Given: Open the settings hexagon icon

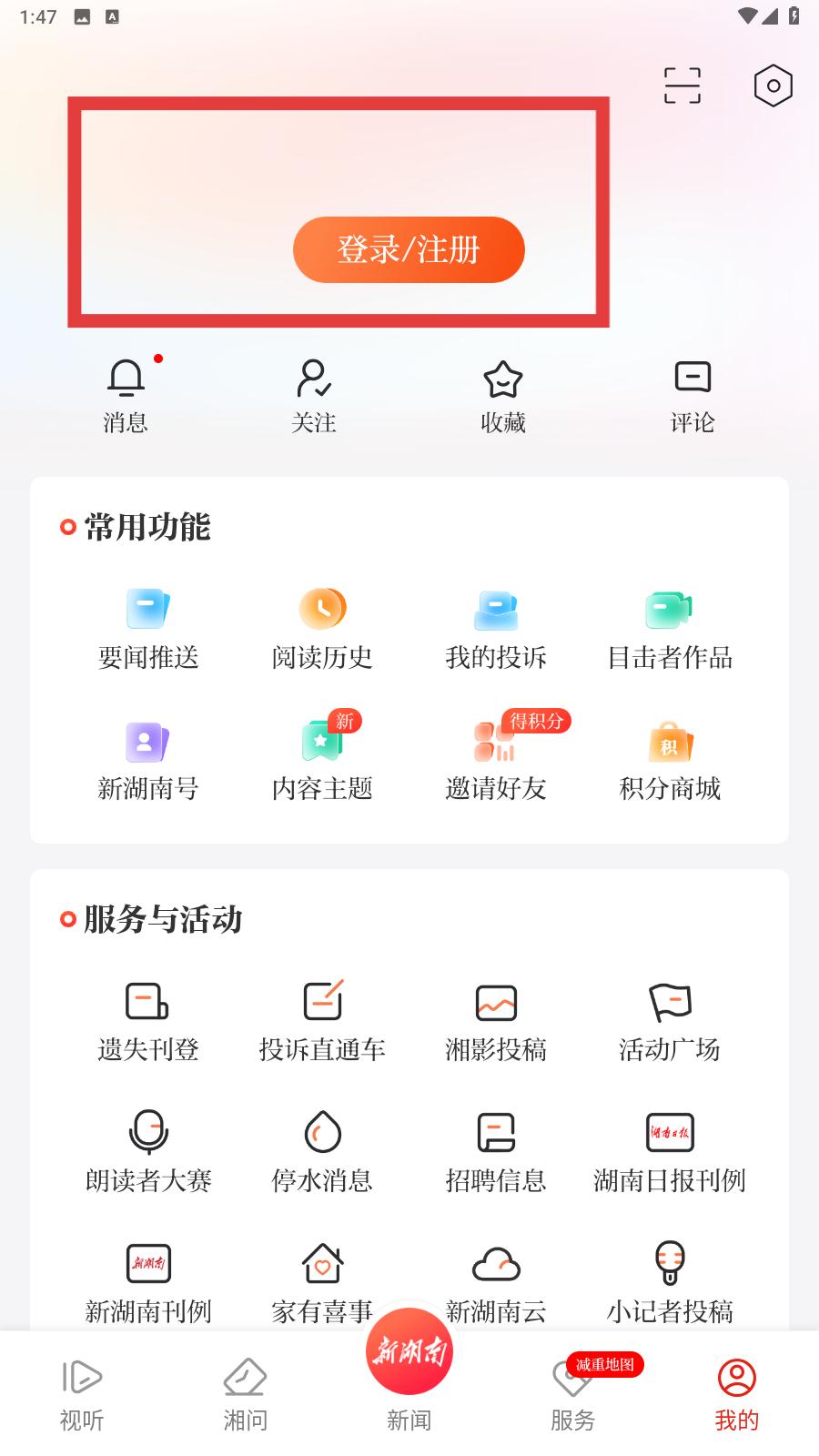Looking at the screenshot, I should click(773, 86).
